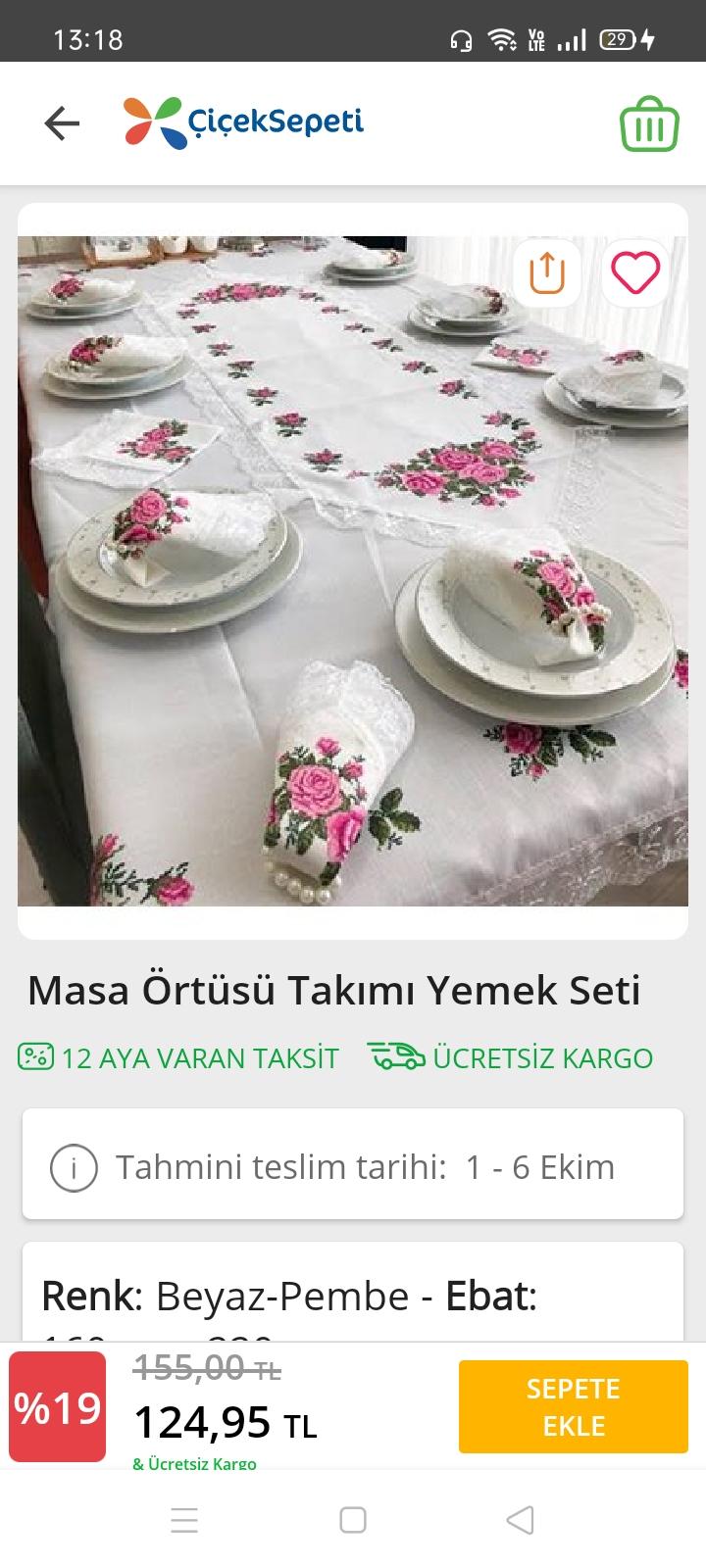Image resolution: width=706 pixels, height=1568 pixels.
Task: Go to home via system button
Action: tap(353, 1520)
